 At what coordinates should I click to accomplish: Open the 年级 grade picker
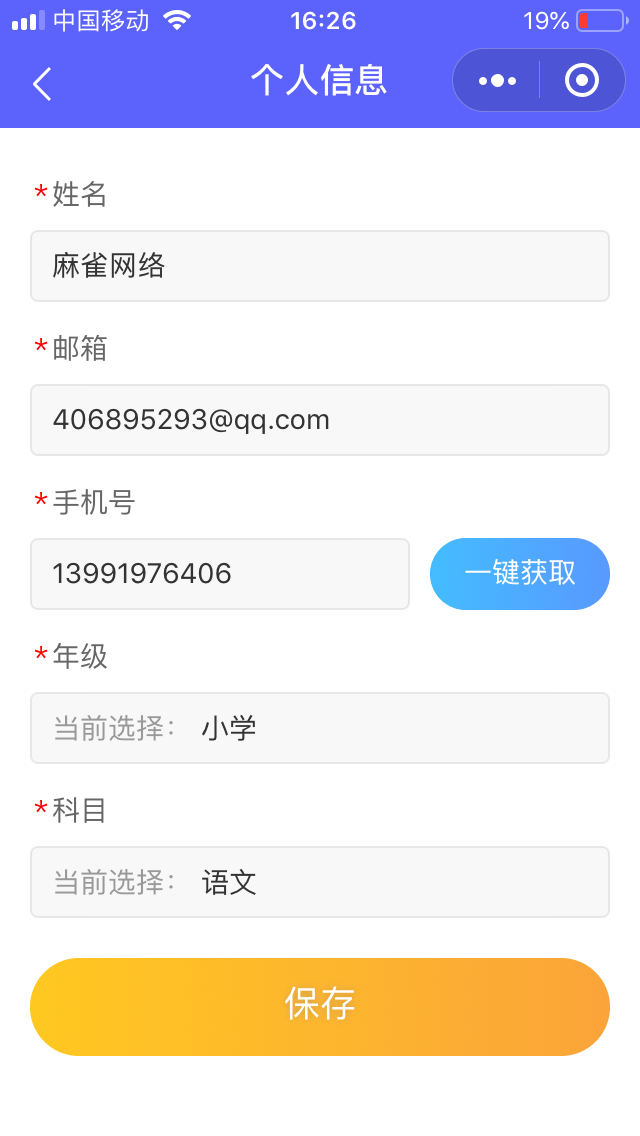(x=320, y=728)
